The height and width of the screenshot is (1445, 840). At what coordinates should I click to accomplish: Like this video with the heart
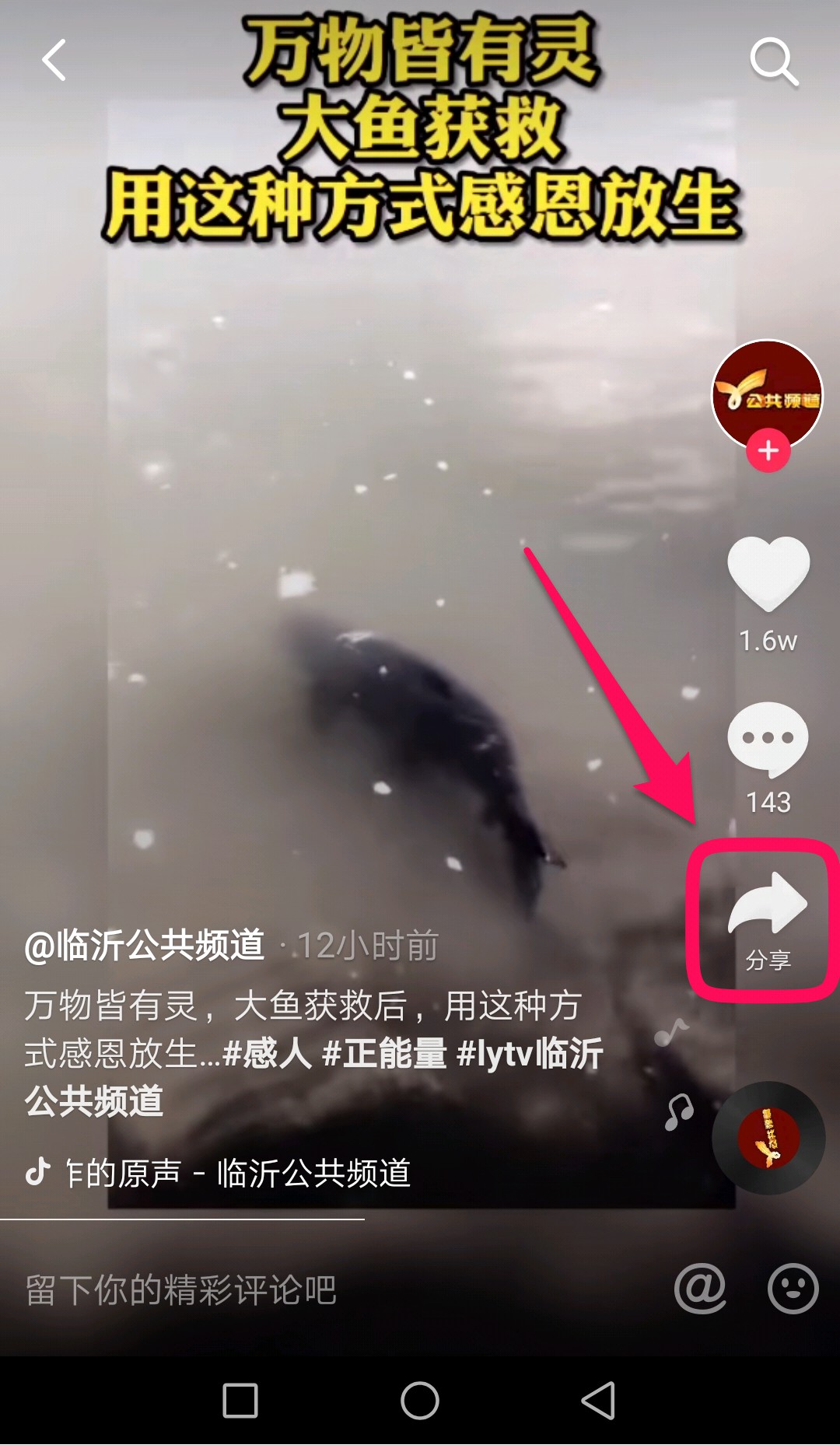point(768,574)
